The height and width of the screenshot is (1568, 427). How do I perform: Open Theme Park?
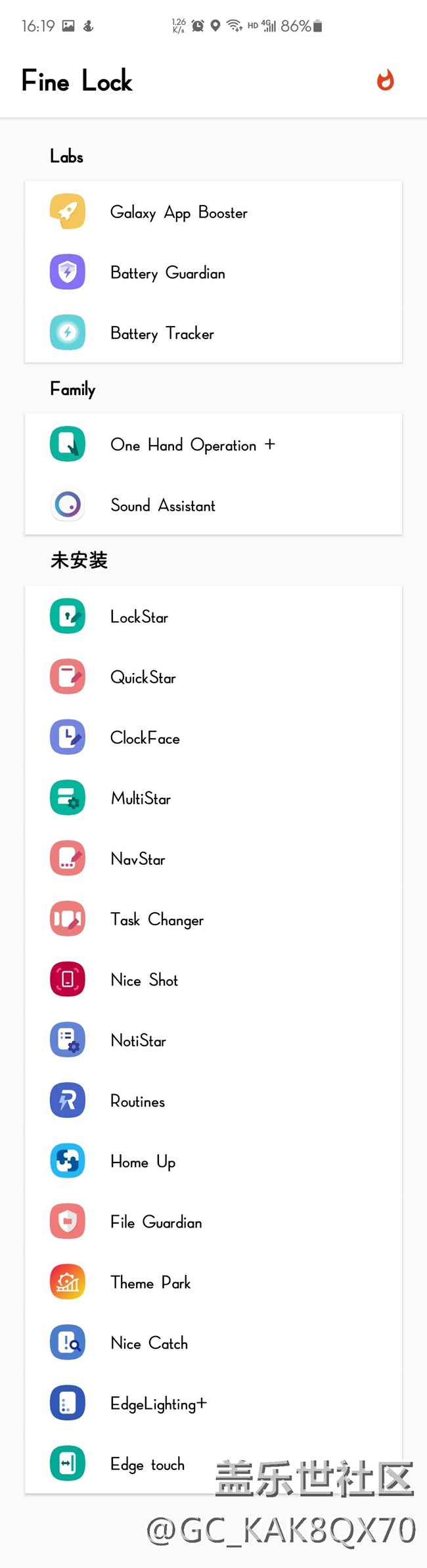(x=150, y=1282)
